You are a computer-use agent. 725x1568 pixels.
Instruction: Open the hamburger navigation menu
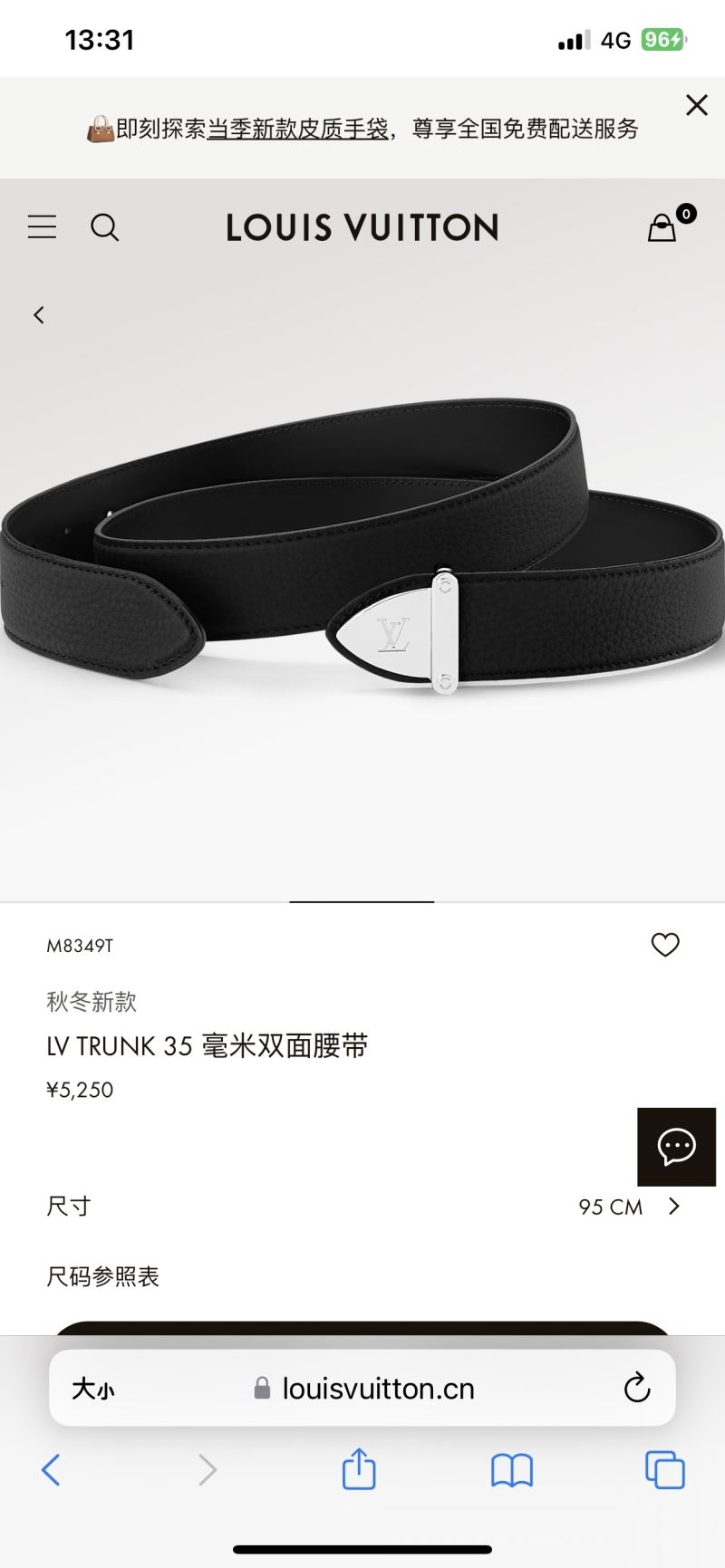click(41, 227)
